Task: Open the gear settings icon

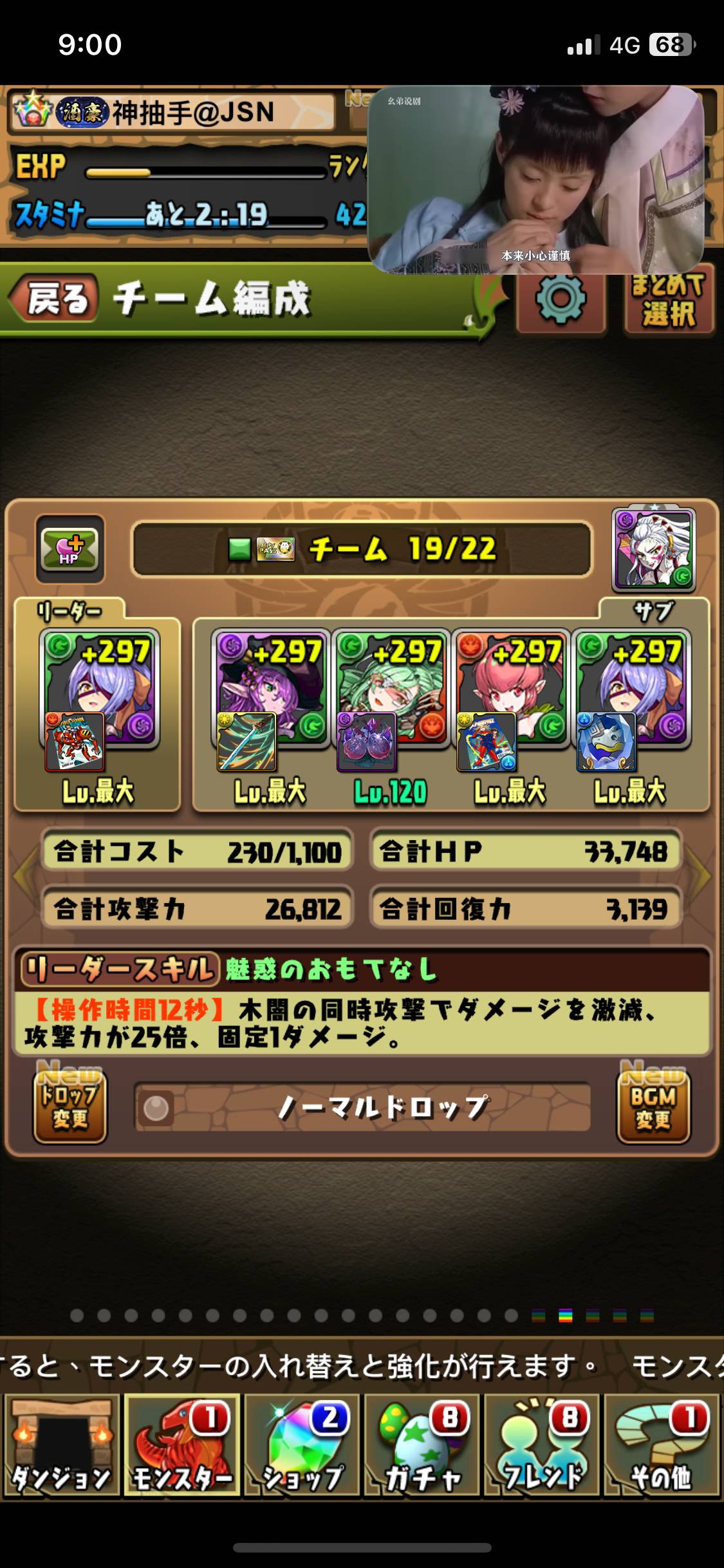Action: 561,299
